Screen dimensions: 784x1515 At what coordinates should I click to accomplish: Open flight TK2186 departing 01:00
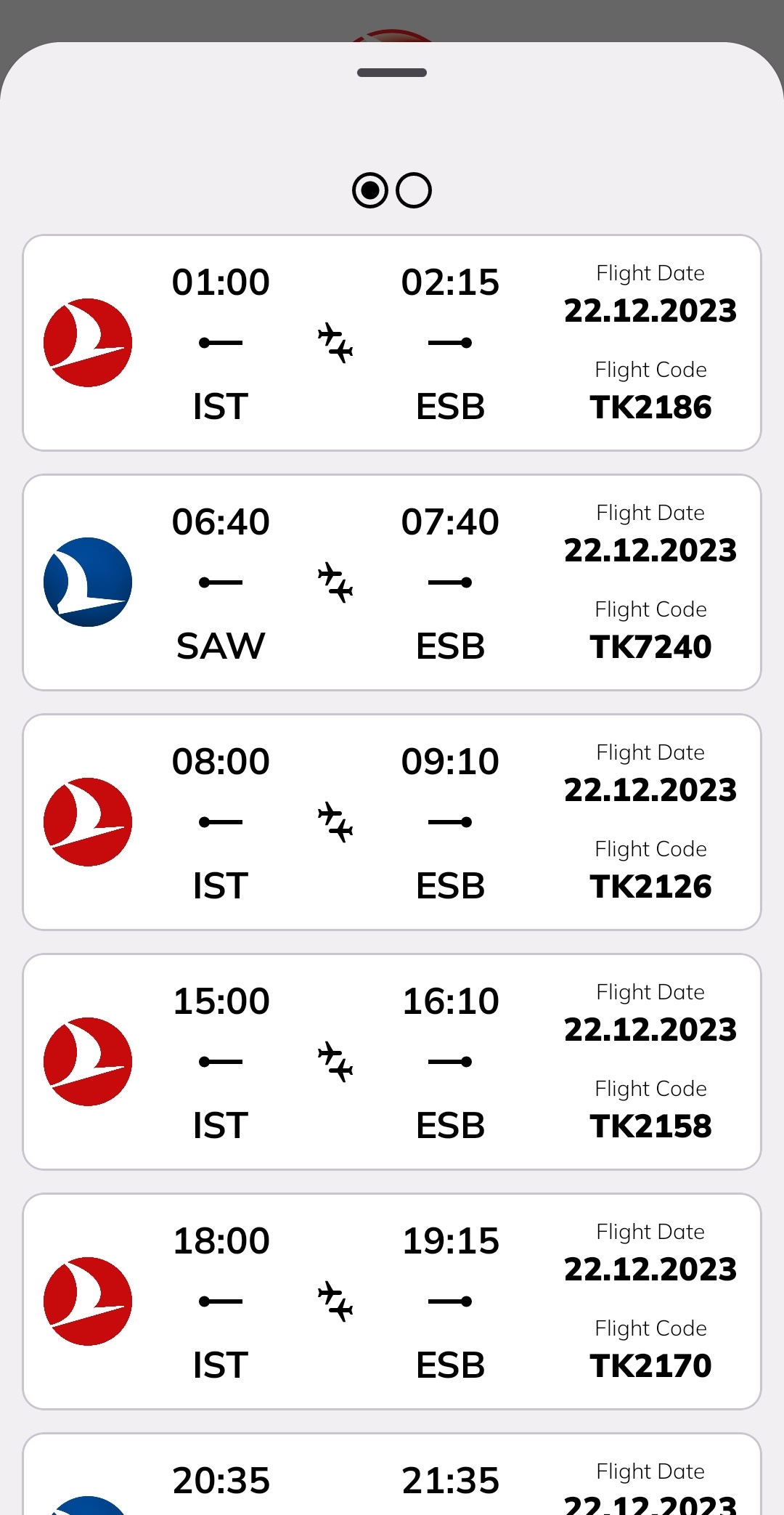(392, 343)
